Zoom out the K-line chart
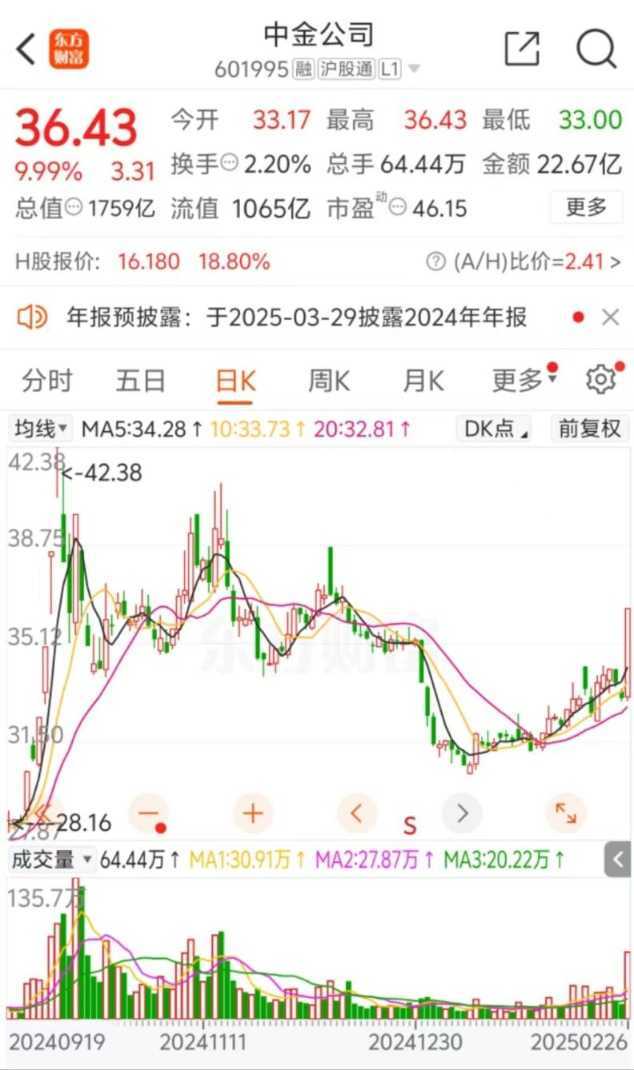This screenshot has height=1070, width=634. 148,813
